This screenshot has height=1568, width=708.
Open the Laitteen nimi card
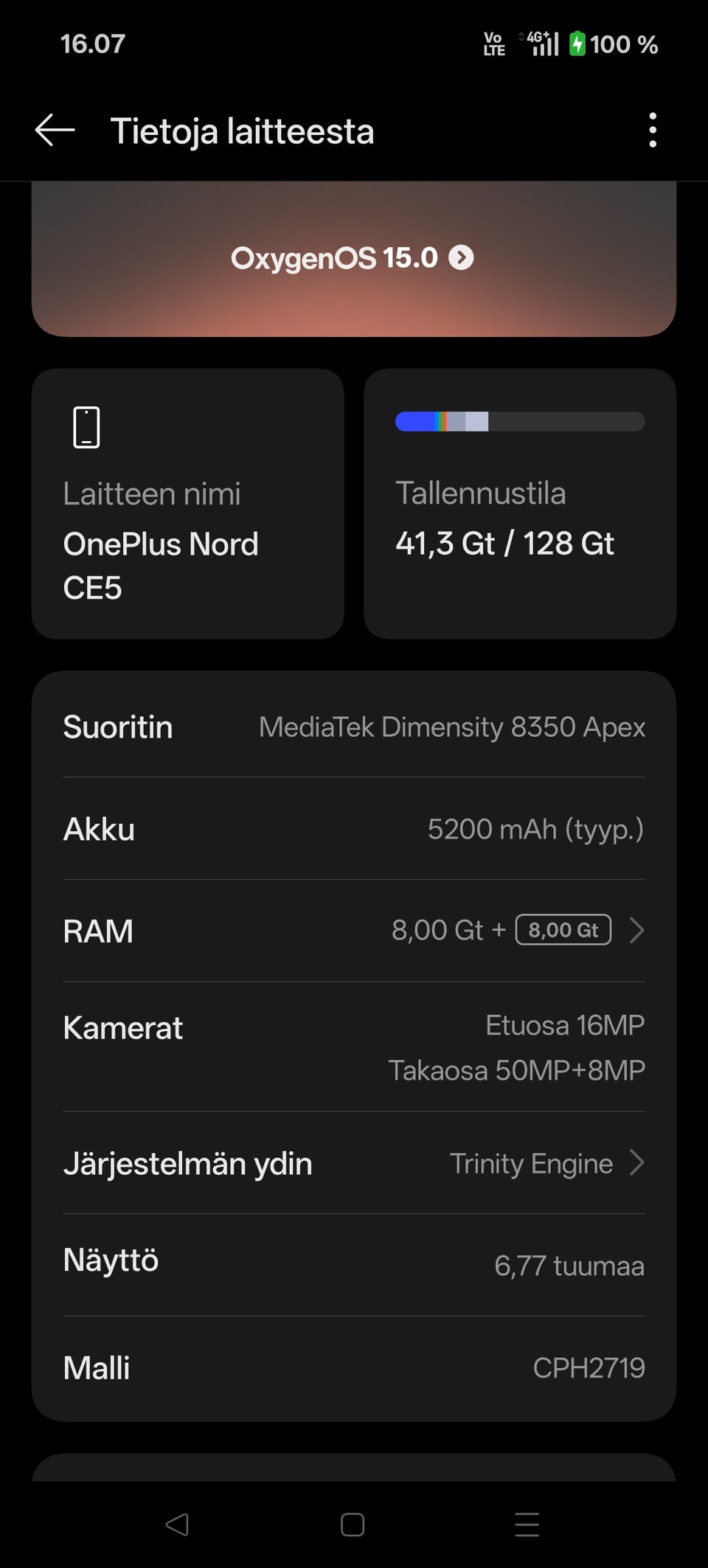[x=187, y=504]
